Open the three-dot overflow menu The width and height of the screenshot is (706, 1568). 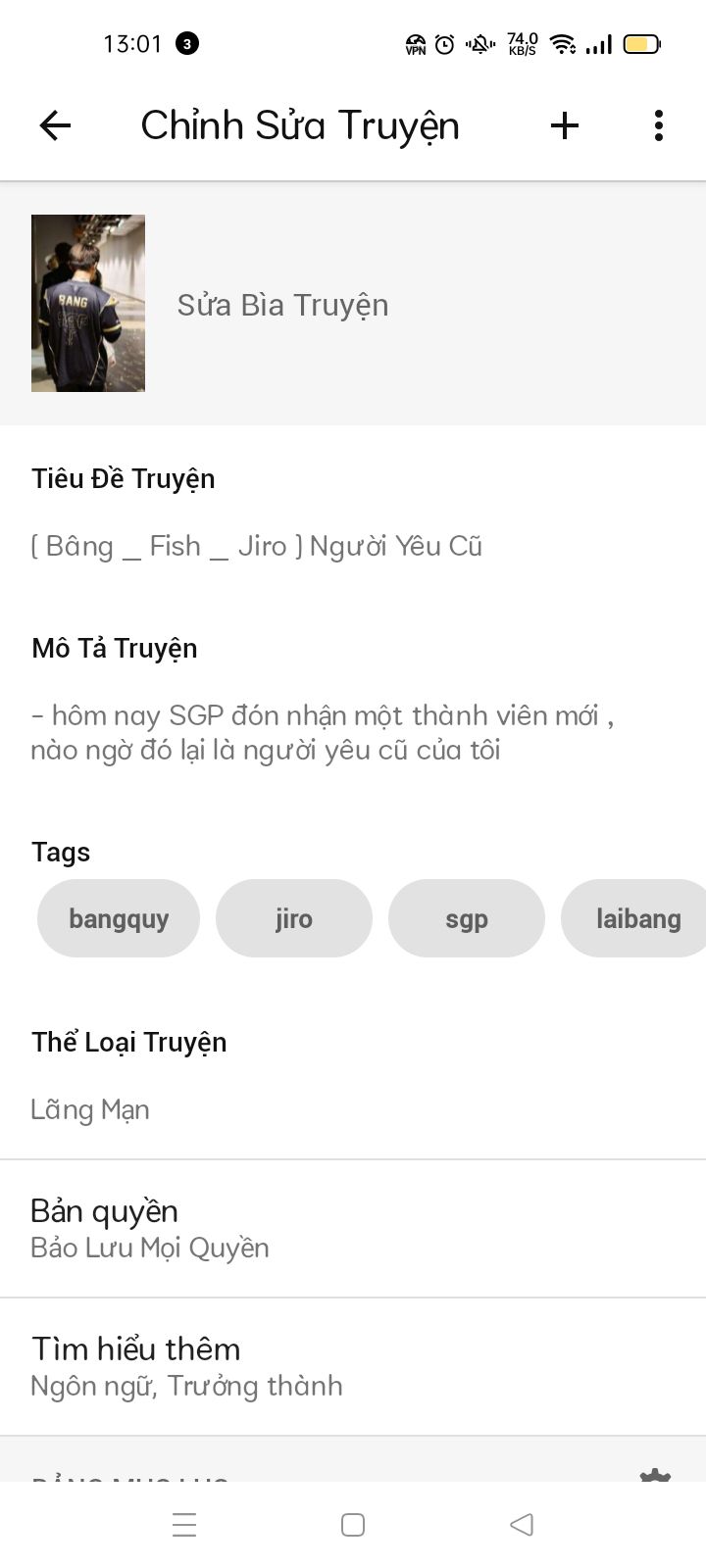click(659, 125)
